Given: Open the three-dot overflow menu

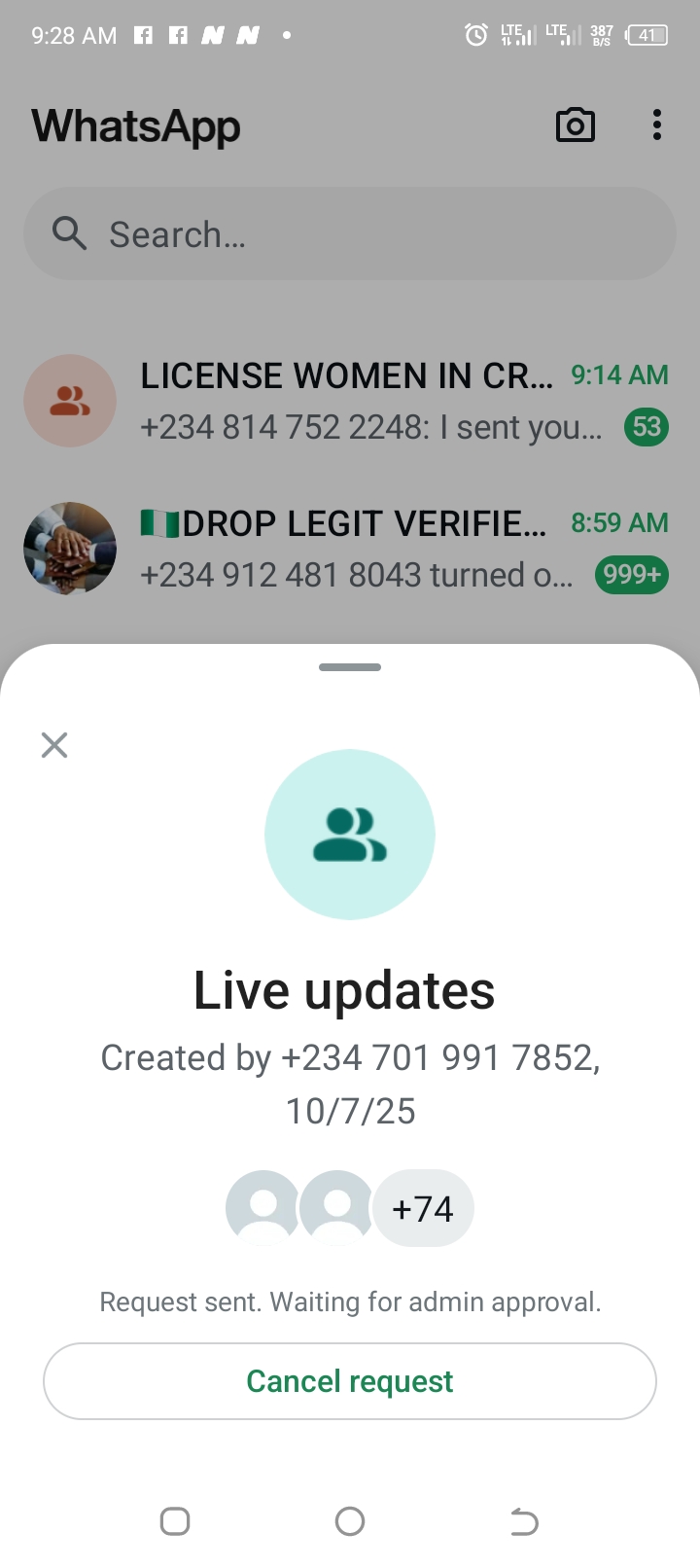Looking at the screenshot, I should click(657, 125).
